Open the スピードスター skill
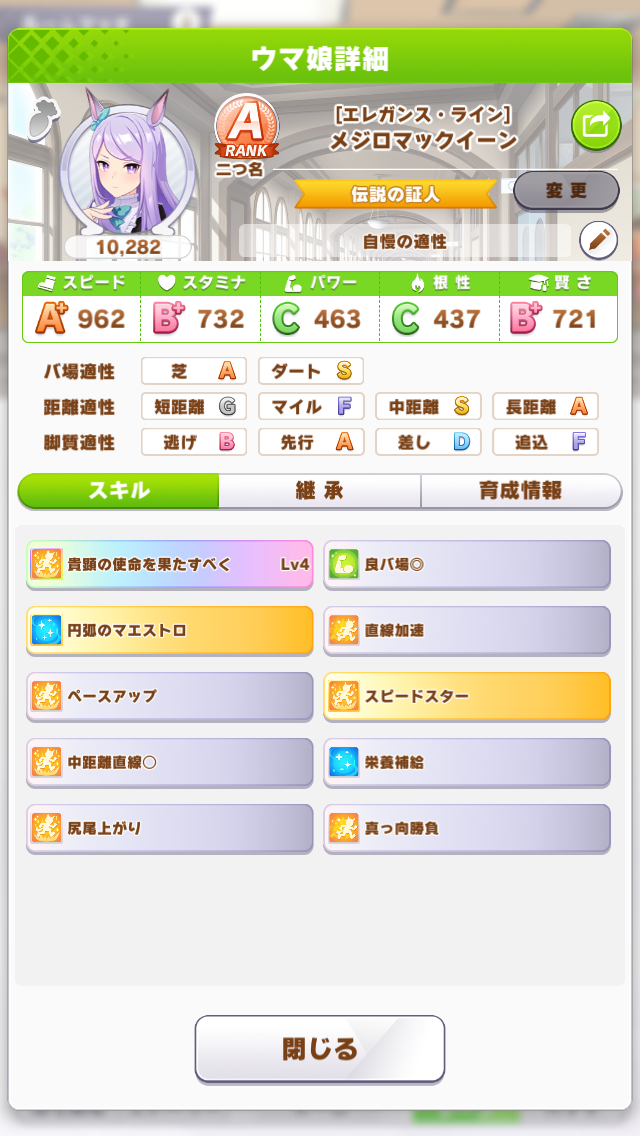 tap(467, 696)
